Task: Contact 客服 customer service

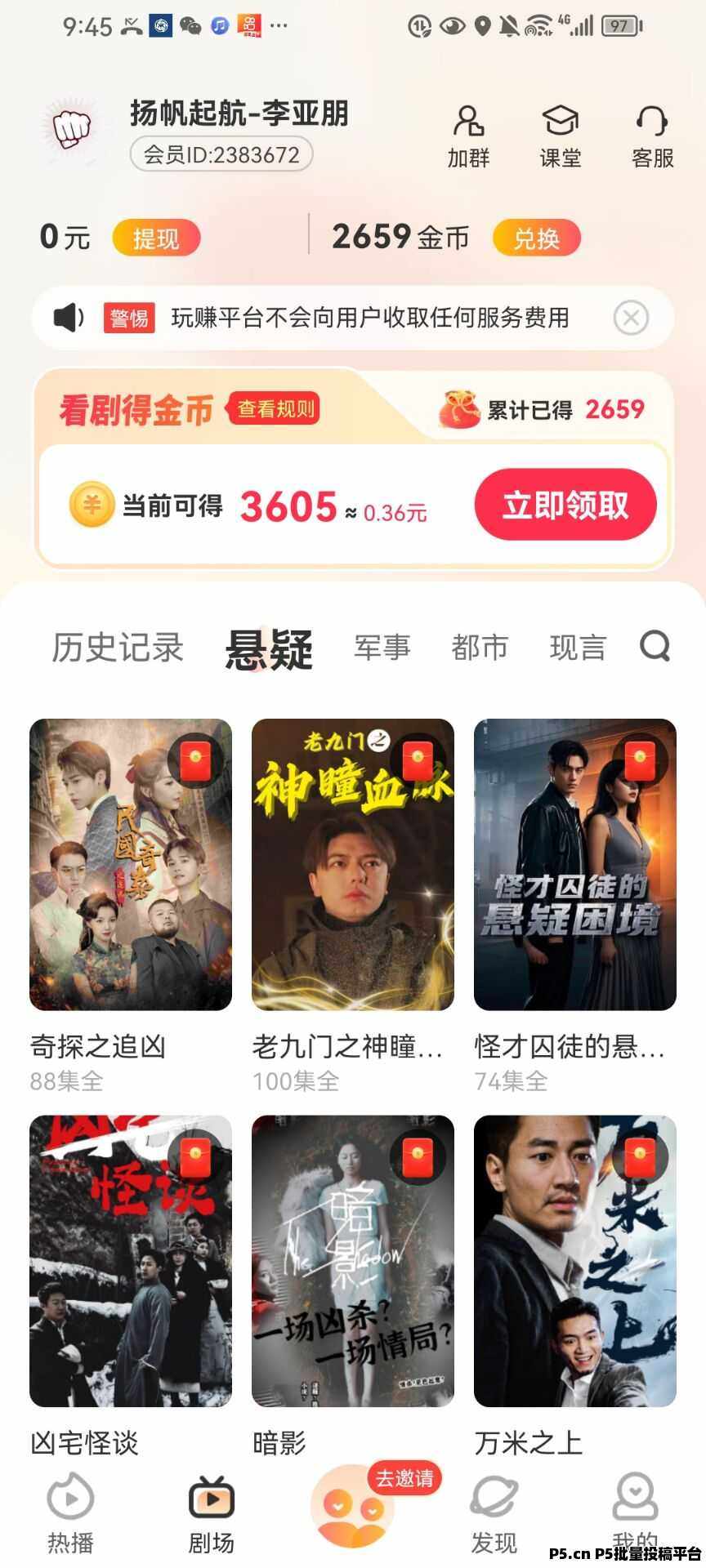Action: pyautogui.click(x=652, y=136)
